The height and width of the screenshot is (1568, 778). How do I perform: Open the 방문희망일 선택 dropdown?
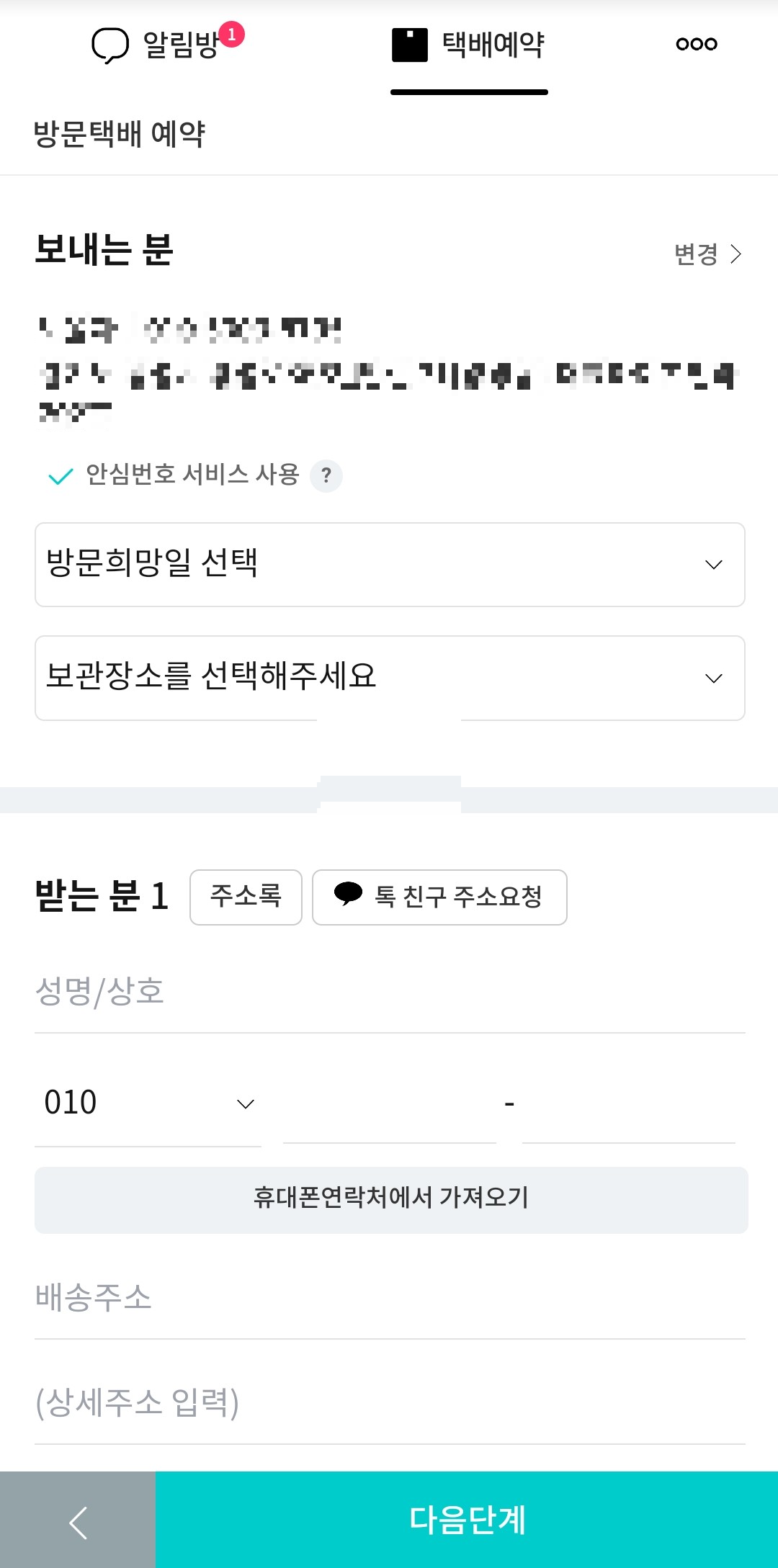point(389,565)
